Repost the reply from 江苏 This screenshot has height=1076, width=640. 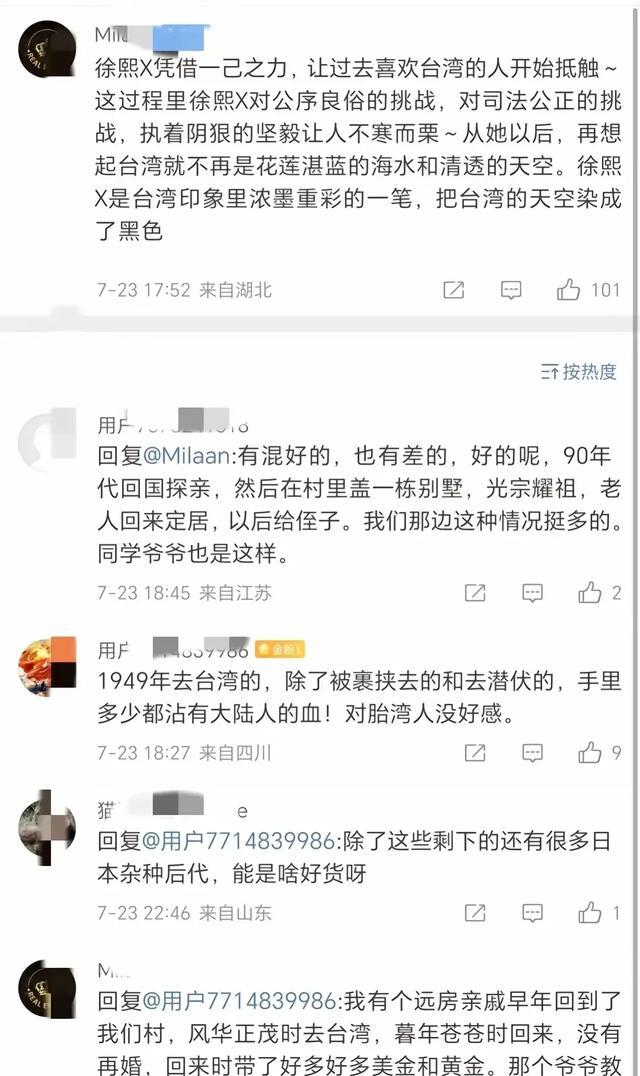[x=474, y=592]
